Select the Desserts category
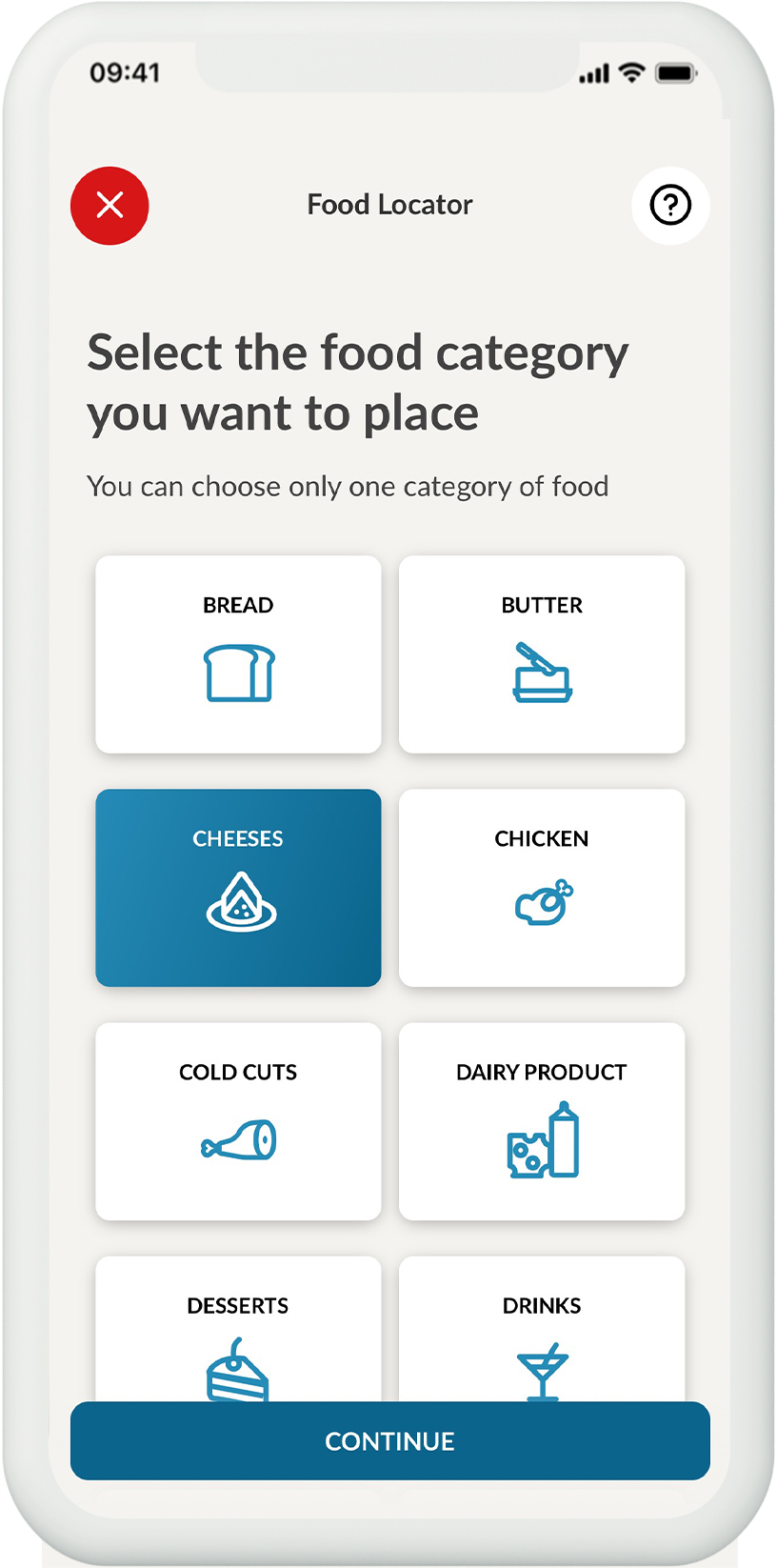 238,1329
